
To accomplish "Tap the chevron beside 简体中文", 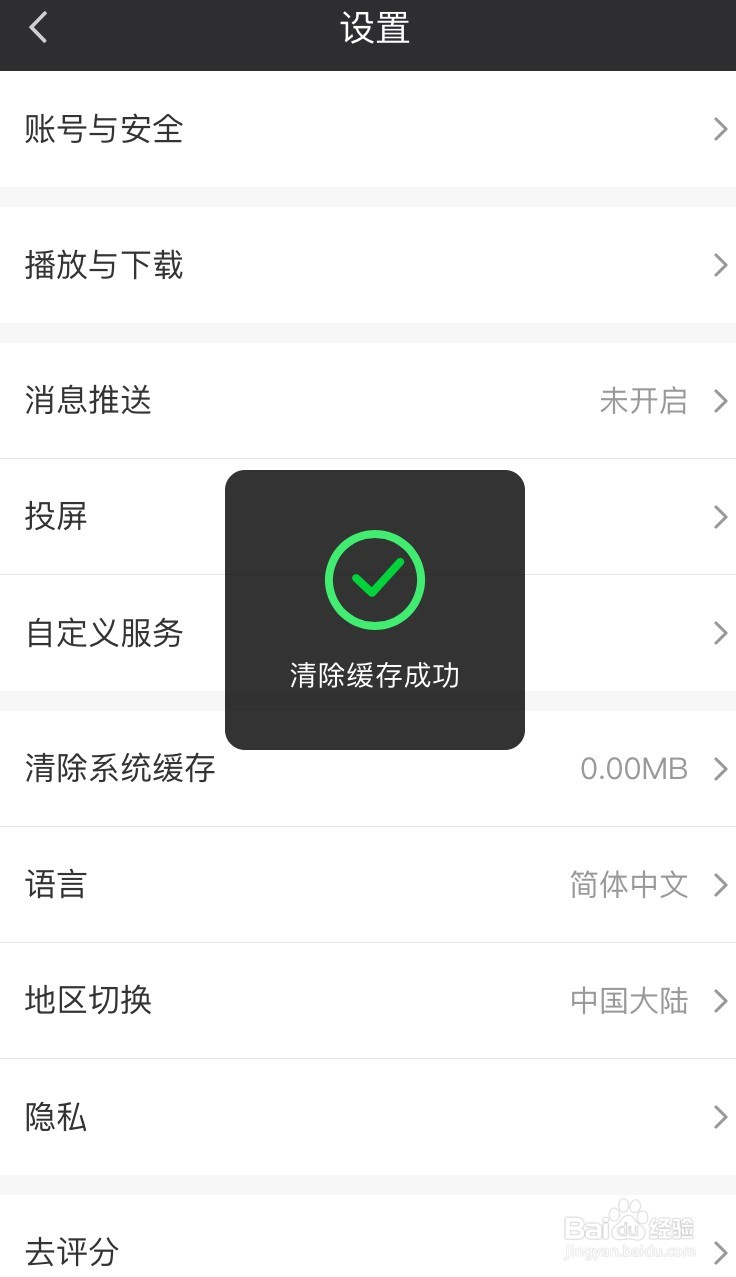I will [719, 885].
